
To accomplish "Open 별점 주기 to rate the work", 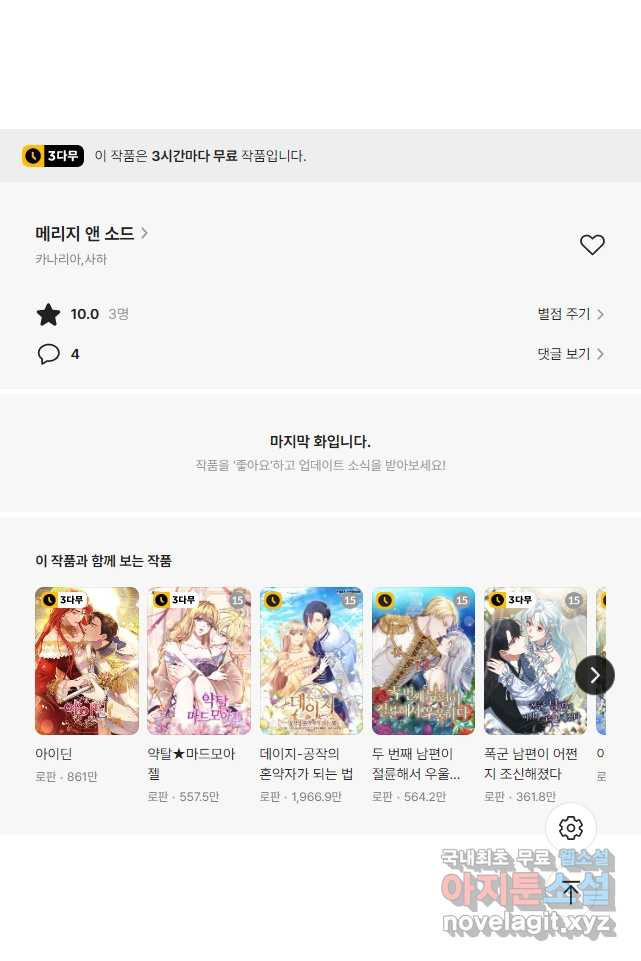I will (570, 314).
